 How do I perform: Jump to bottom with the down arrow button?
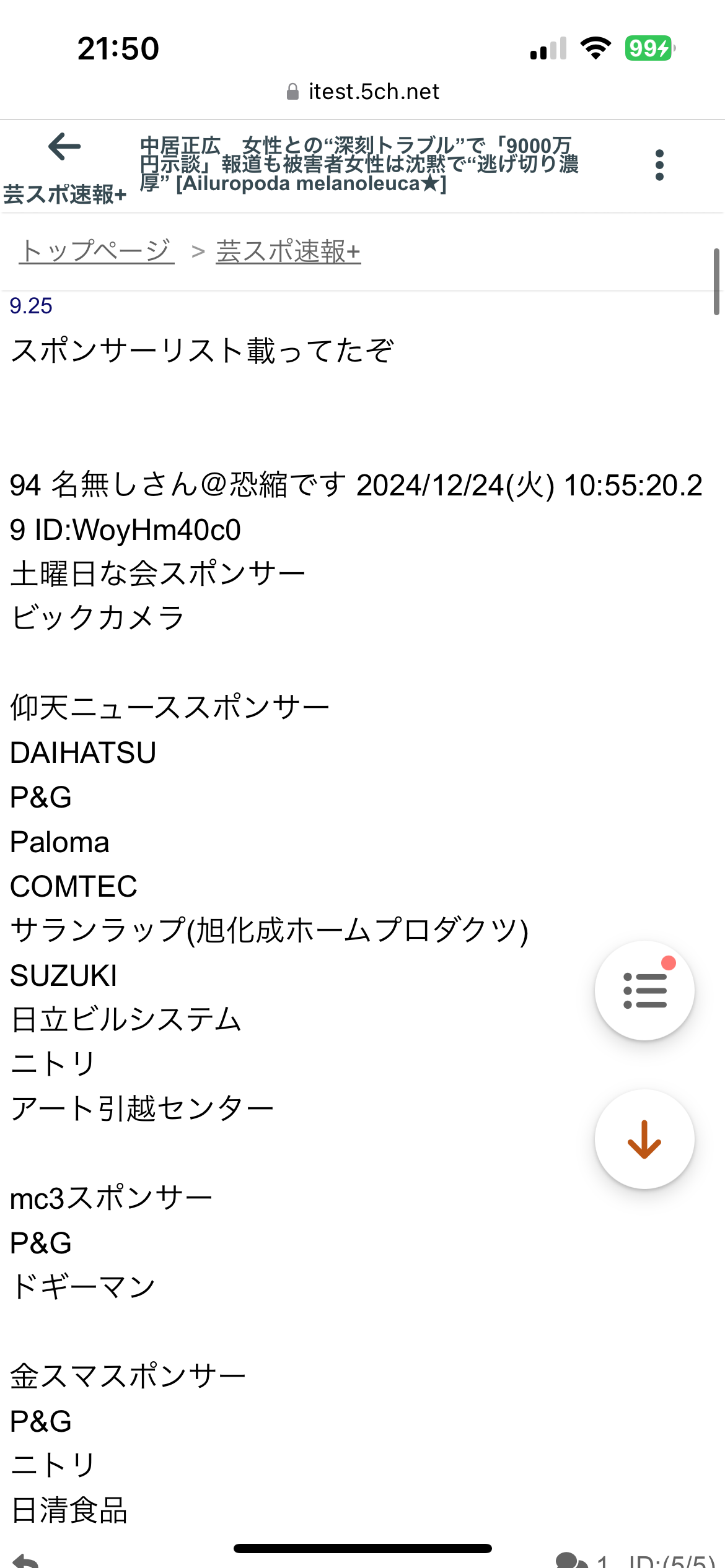pyautogui.click(x=644, y=1139)
